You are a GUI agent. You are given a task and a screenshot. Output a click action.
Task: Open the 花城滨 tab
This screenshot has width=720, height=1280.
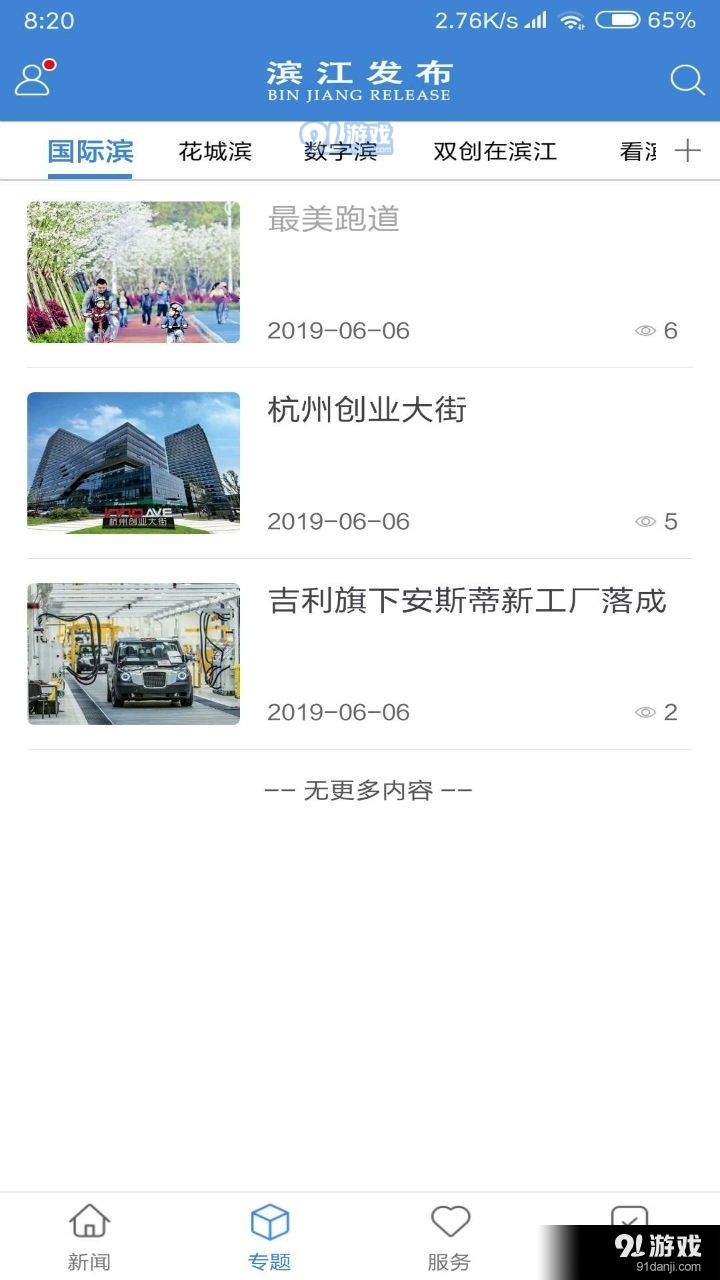[x=215, y=150]
